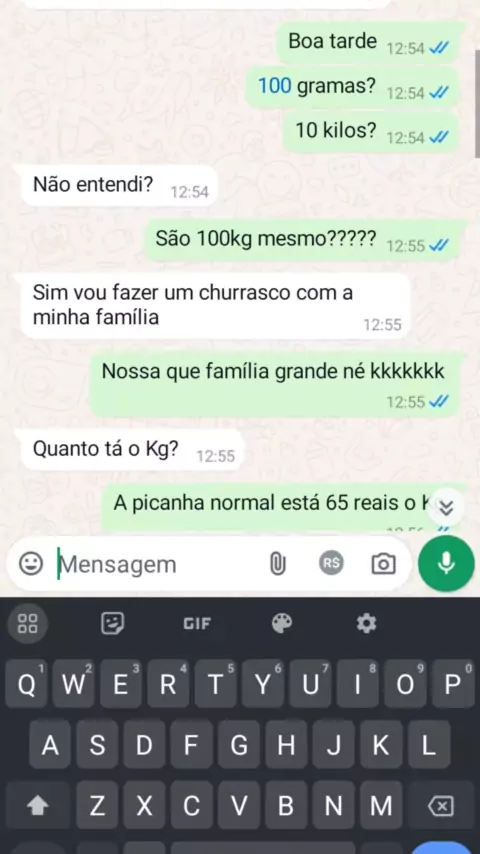Tap the 100 link in gramas message

[x=274, y=86]
